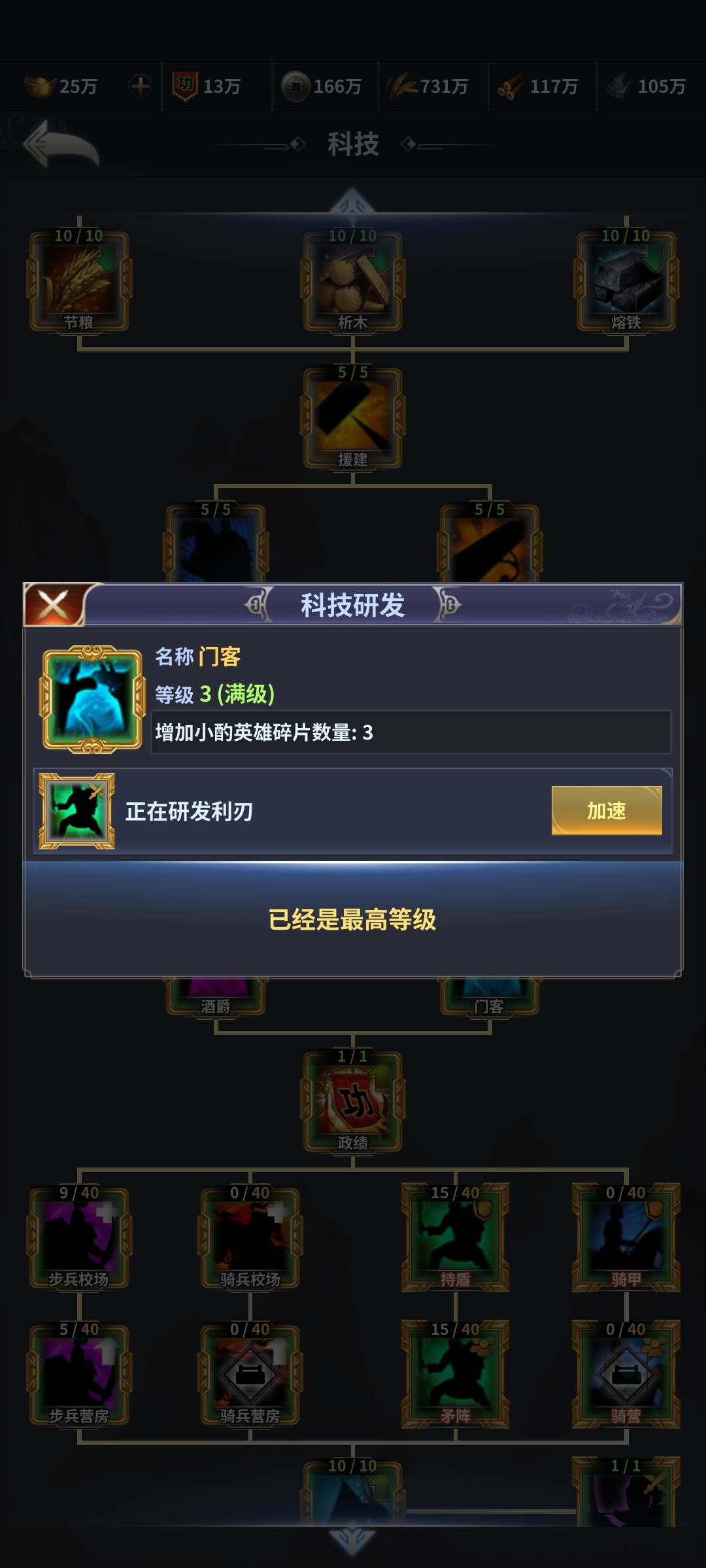This screenshot has width=706, height=1568.
Task: Select the 援建 technology node
Action: [352, 418]
